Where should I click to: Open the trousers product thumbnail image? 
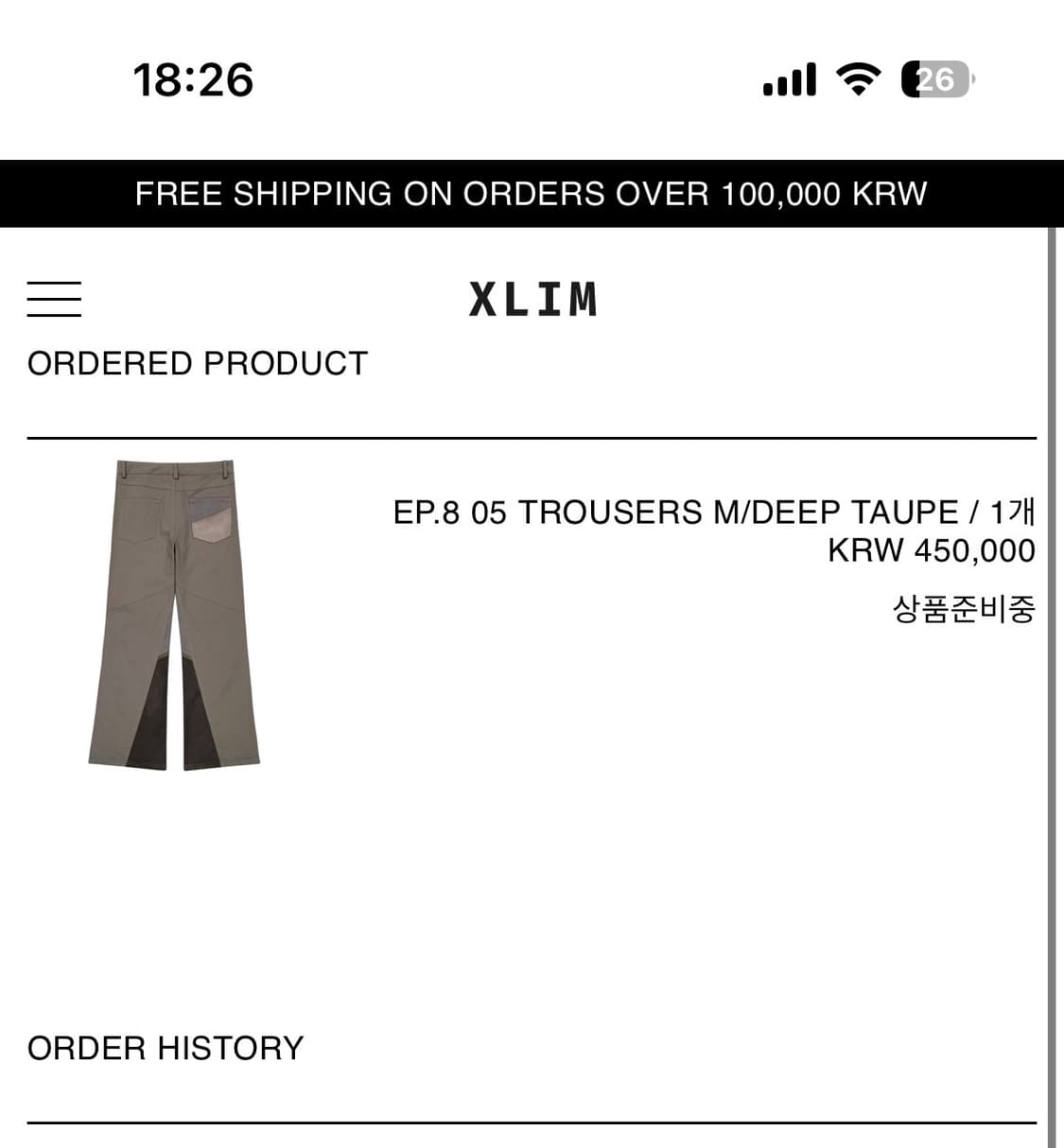172,615
